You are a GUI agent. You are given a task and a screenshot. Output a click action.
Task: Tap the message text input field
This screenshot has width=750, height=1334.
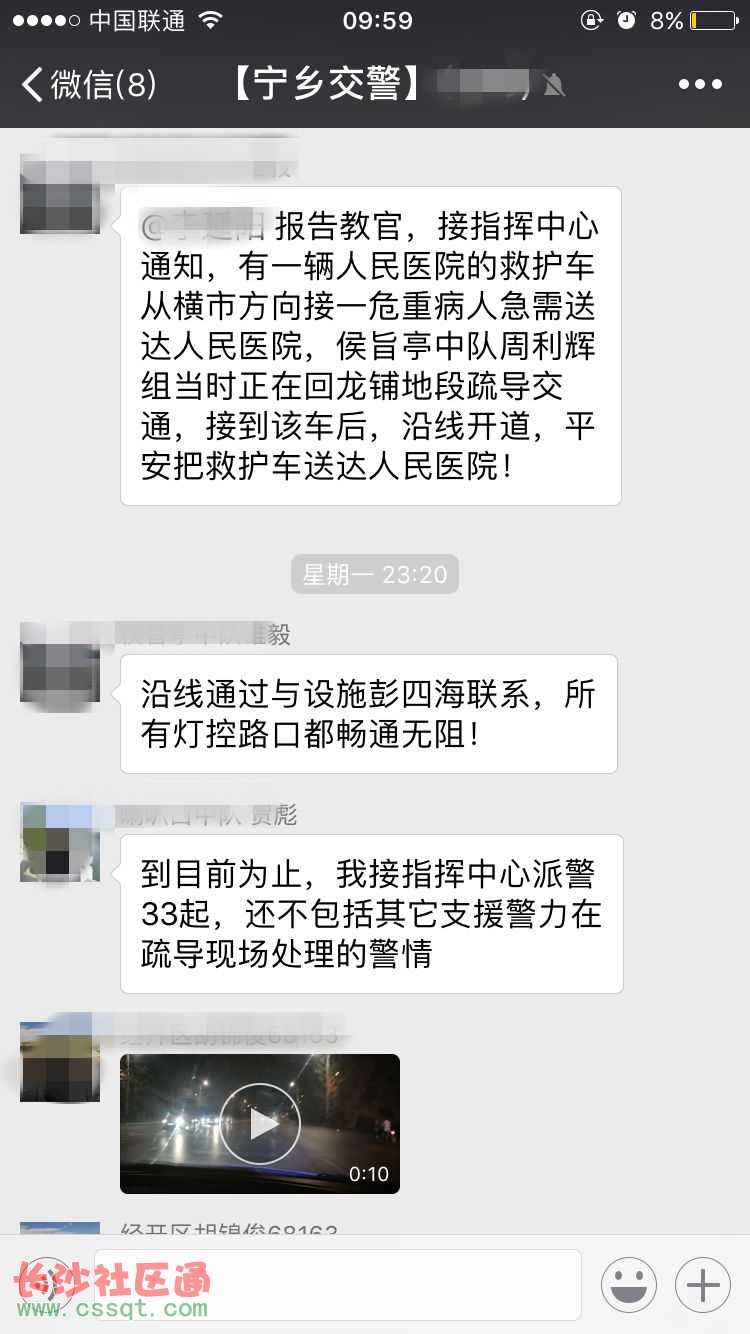tap(337, 1285)
